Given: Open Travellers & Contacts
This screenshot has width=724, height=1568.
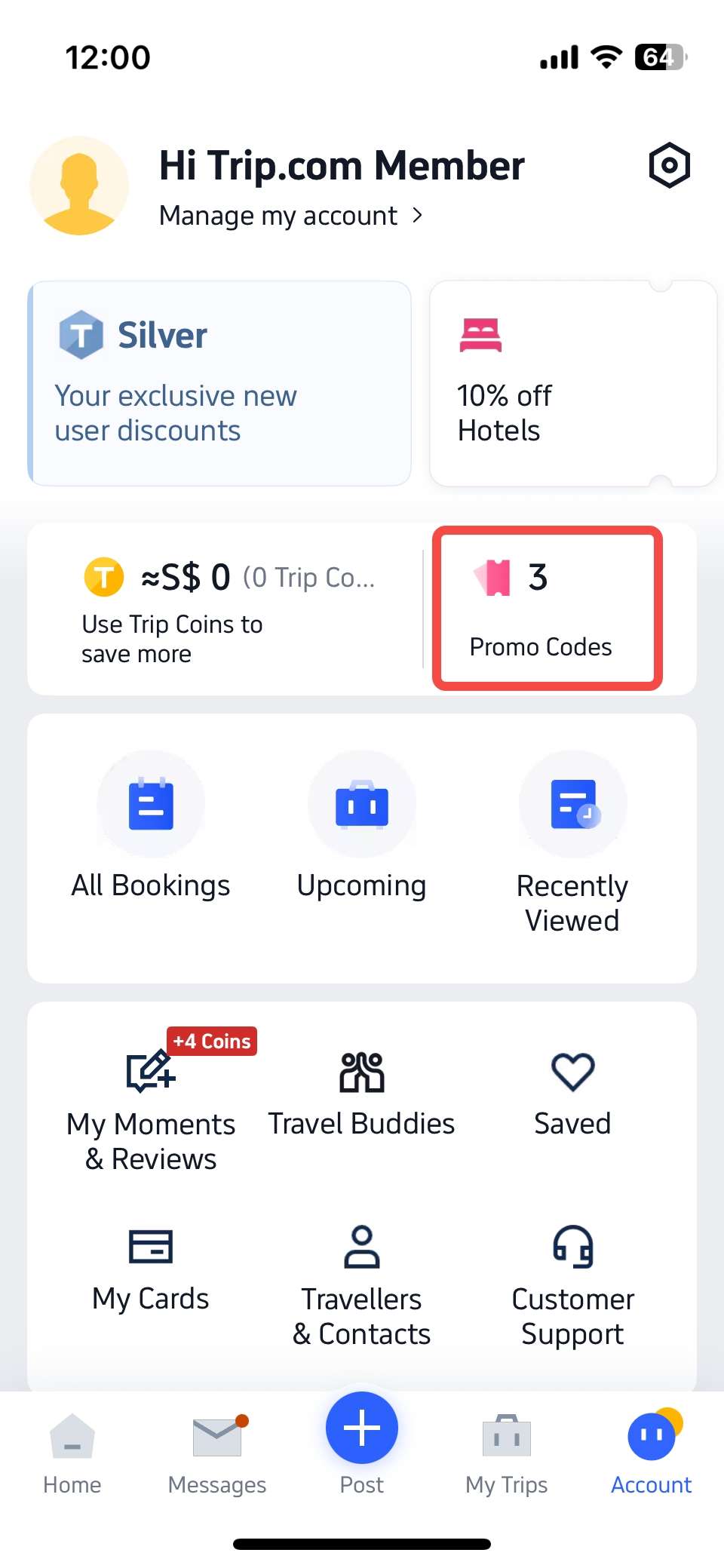Looking at the screenshot, I should [361, 1248].
